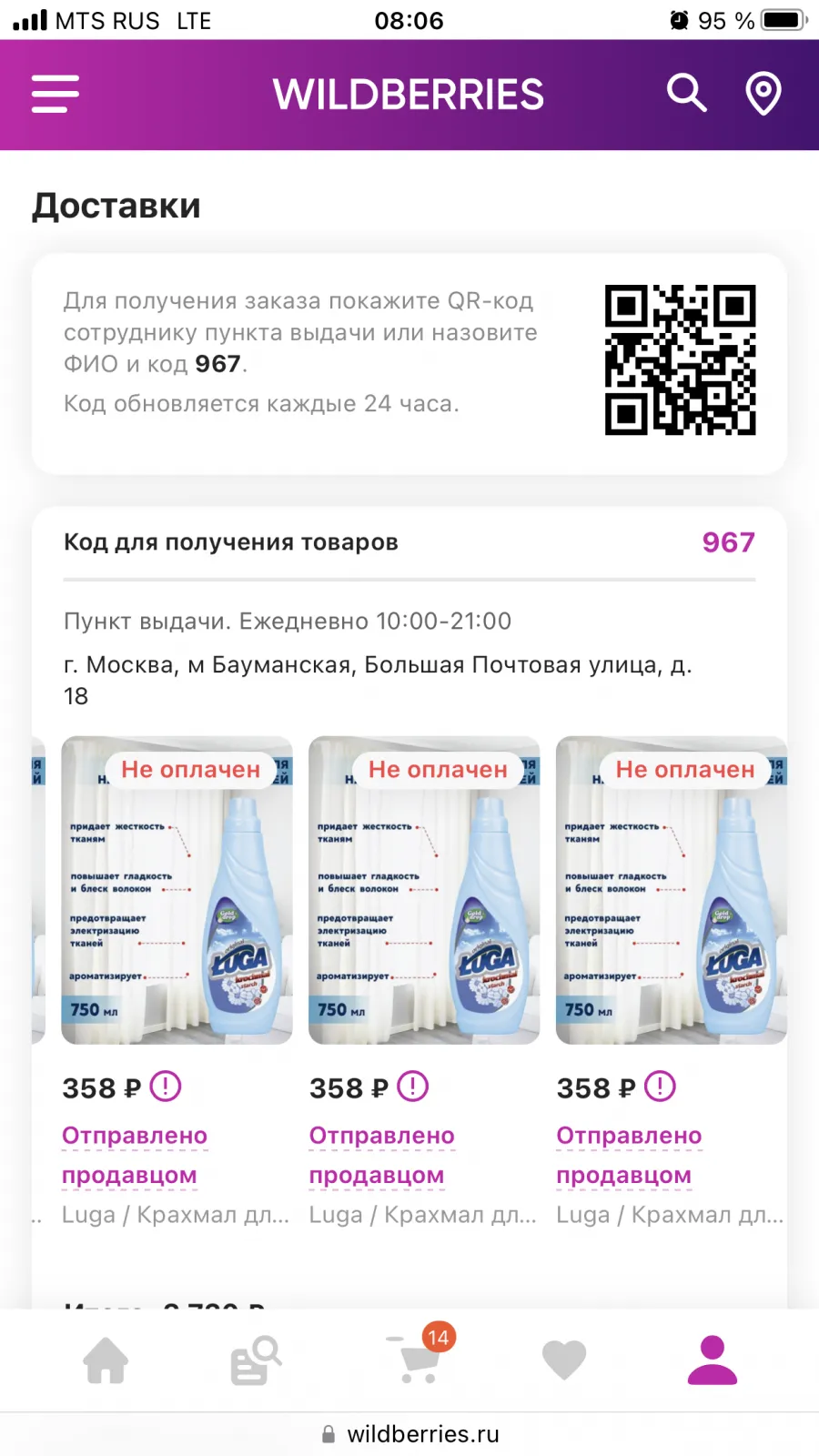
Task: Open middle 'Отправлено продавцом' status link
Action: point(382,1156)
